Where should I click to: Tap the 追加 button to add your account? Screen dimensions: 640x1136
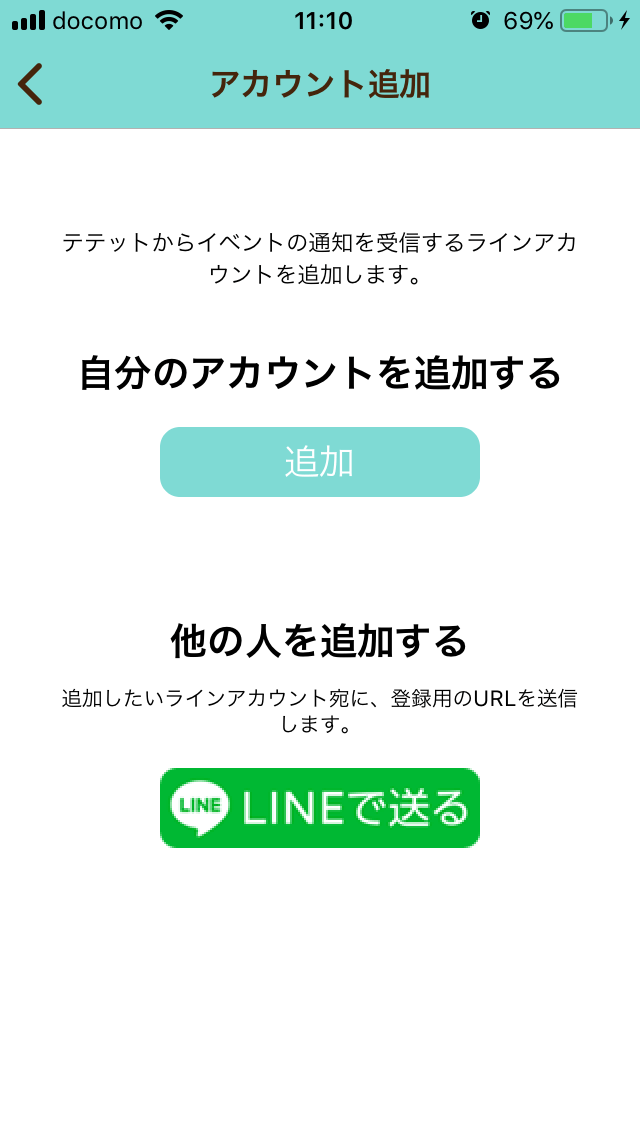(320, 462)
